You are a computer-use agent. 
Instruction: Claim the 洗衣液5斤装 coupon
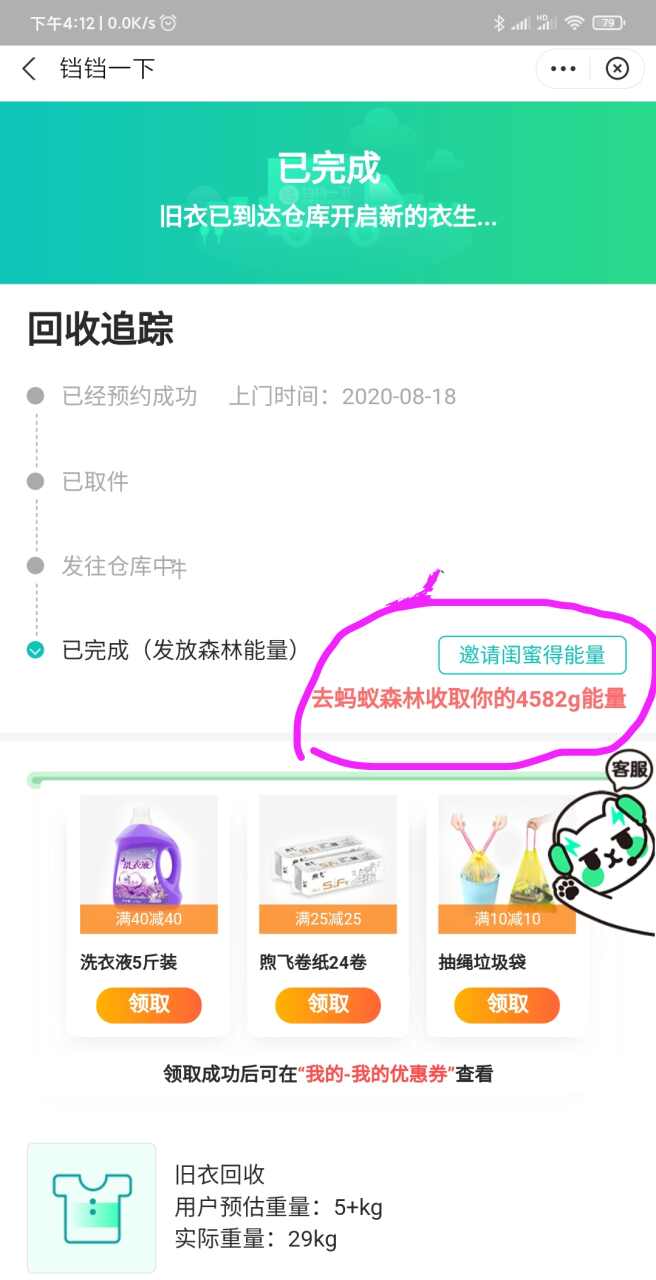[x=149, y=1004]
